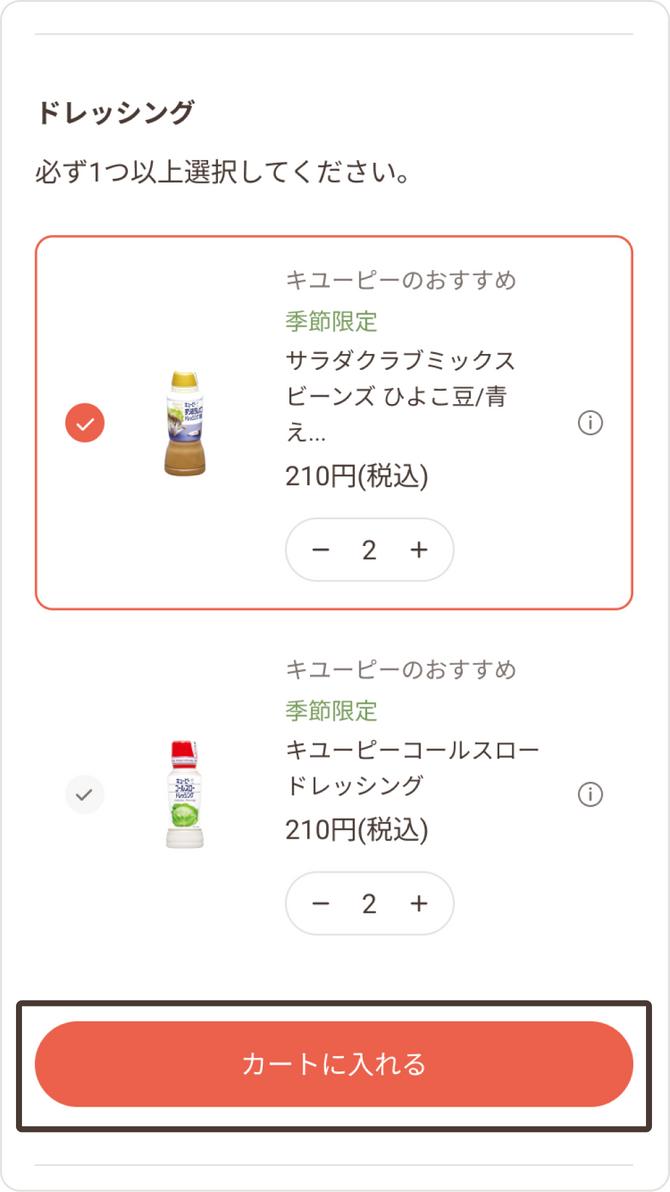The width and height of the screenshot is (670, 1192).
Task: Decrease quantity of サラダクラブミックスビーンズ dressing
Action: pos(321,550)
